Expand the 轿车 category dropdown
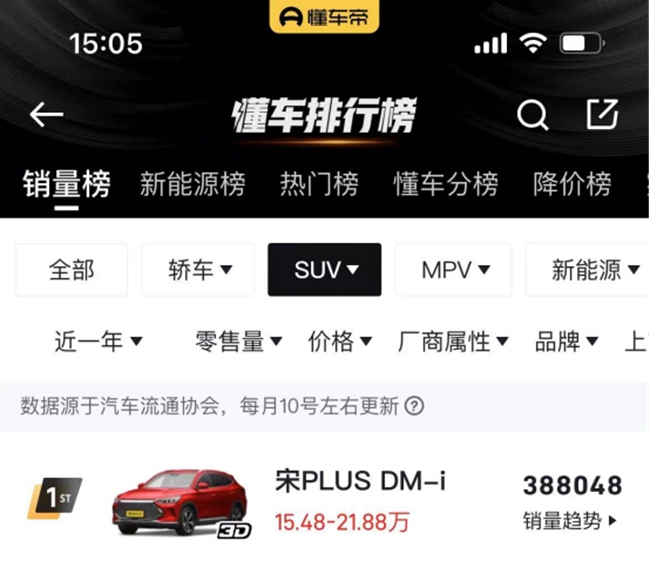 (x=198, y=270)
